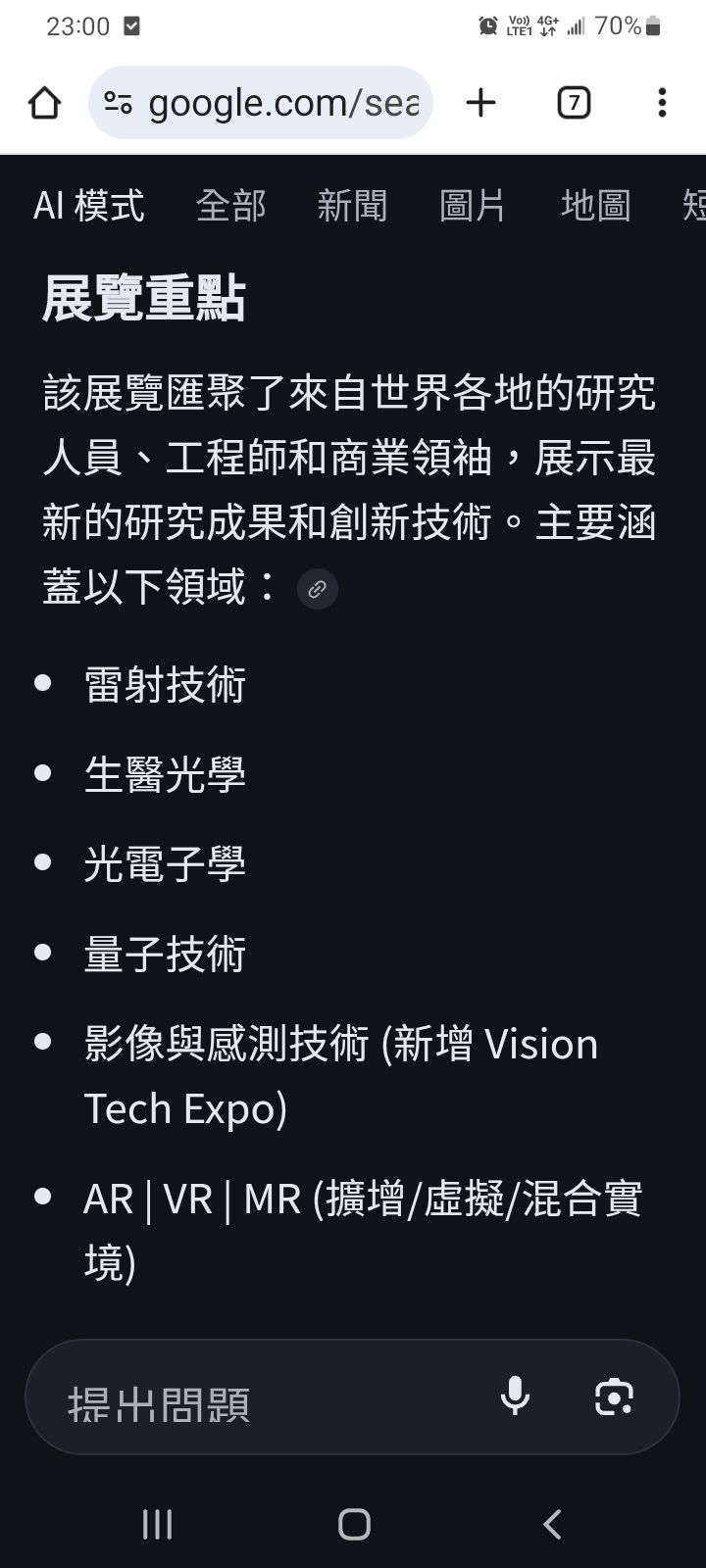Start voice input with the microphone
706x1568 pixels.
515,1396
